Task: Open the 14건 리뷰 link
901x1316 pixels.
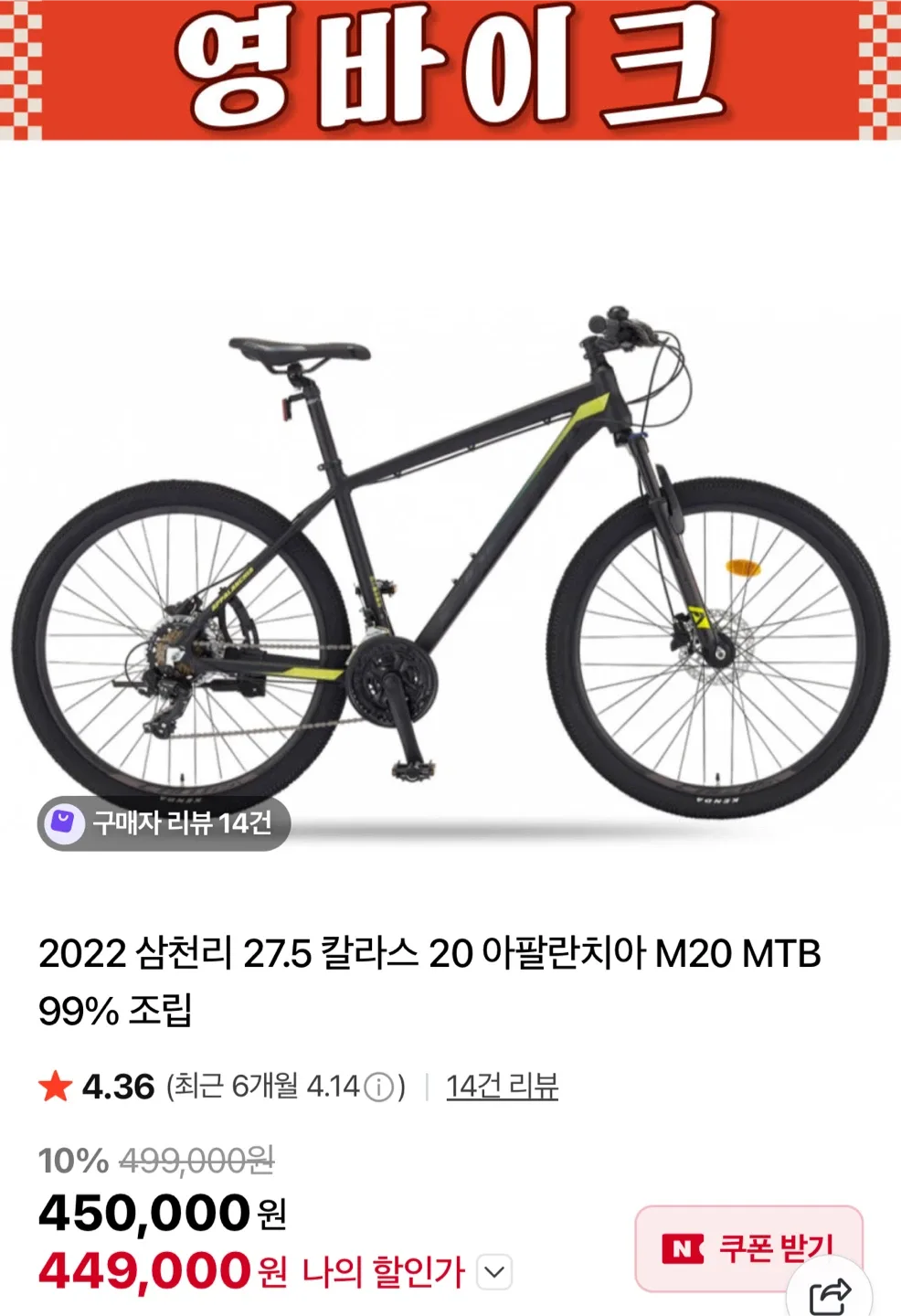Action: [502, 1086]
